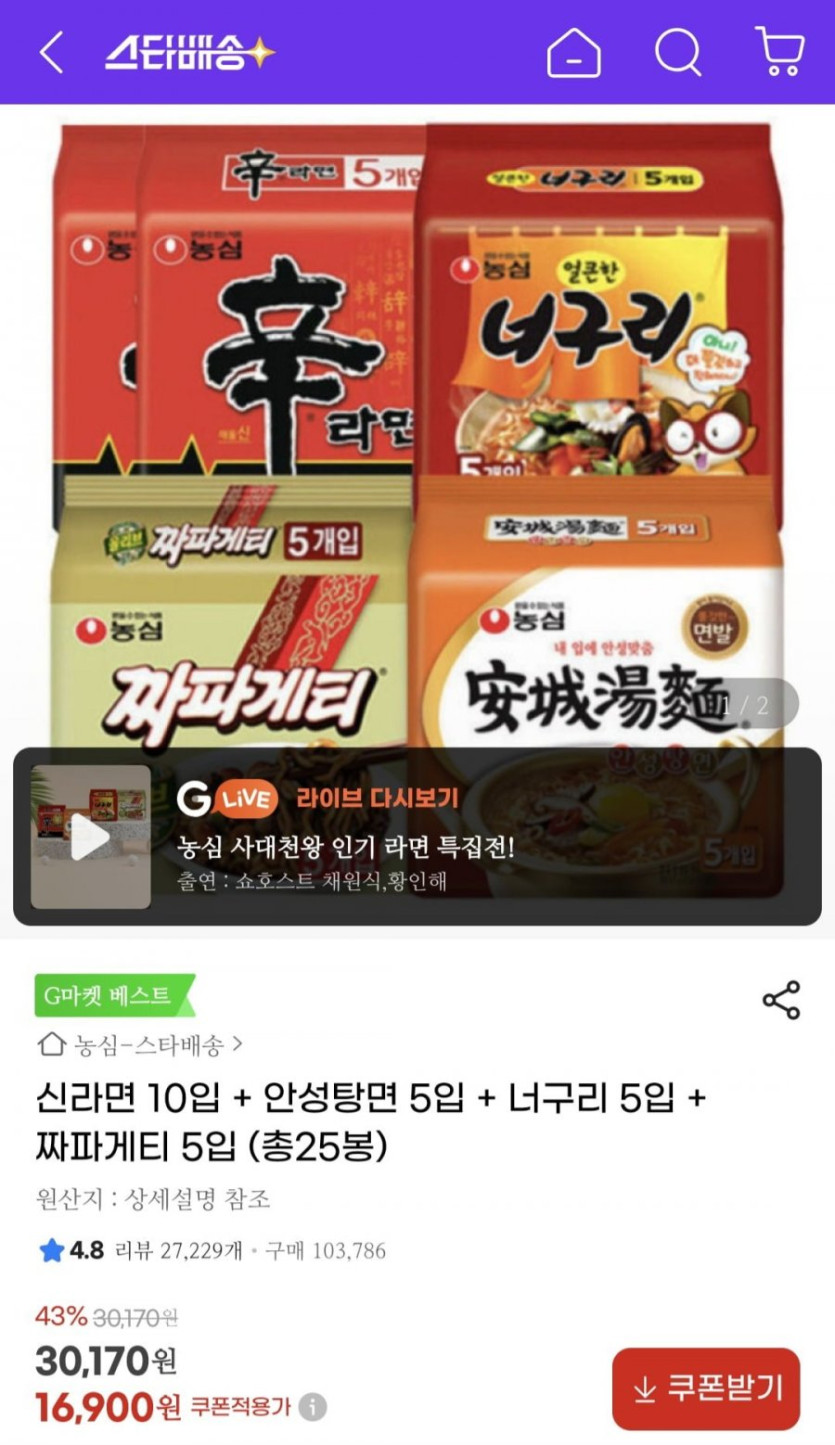Open the shopping cart
The image size is (835, 1445).
[x=779, y=52]
